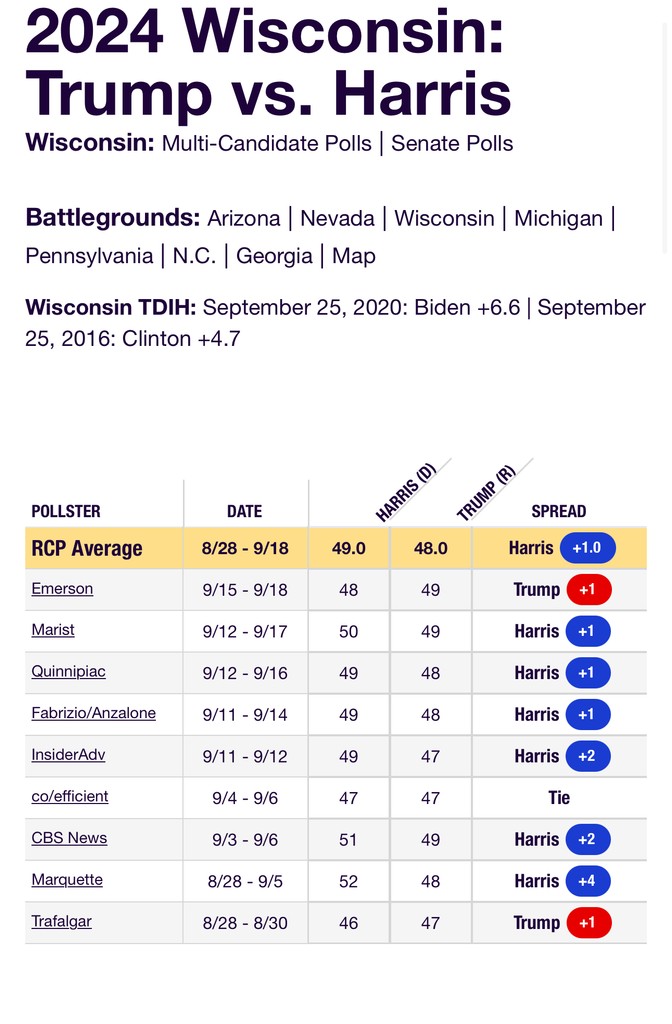Open Pennsylvania battleground polls
This screenshot has height=1024, width=672.
tap(89, 256)
